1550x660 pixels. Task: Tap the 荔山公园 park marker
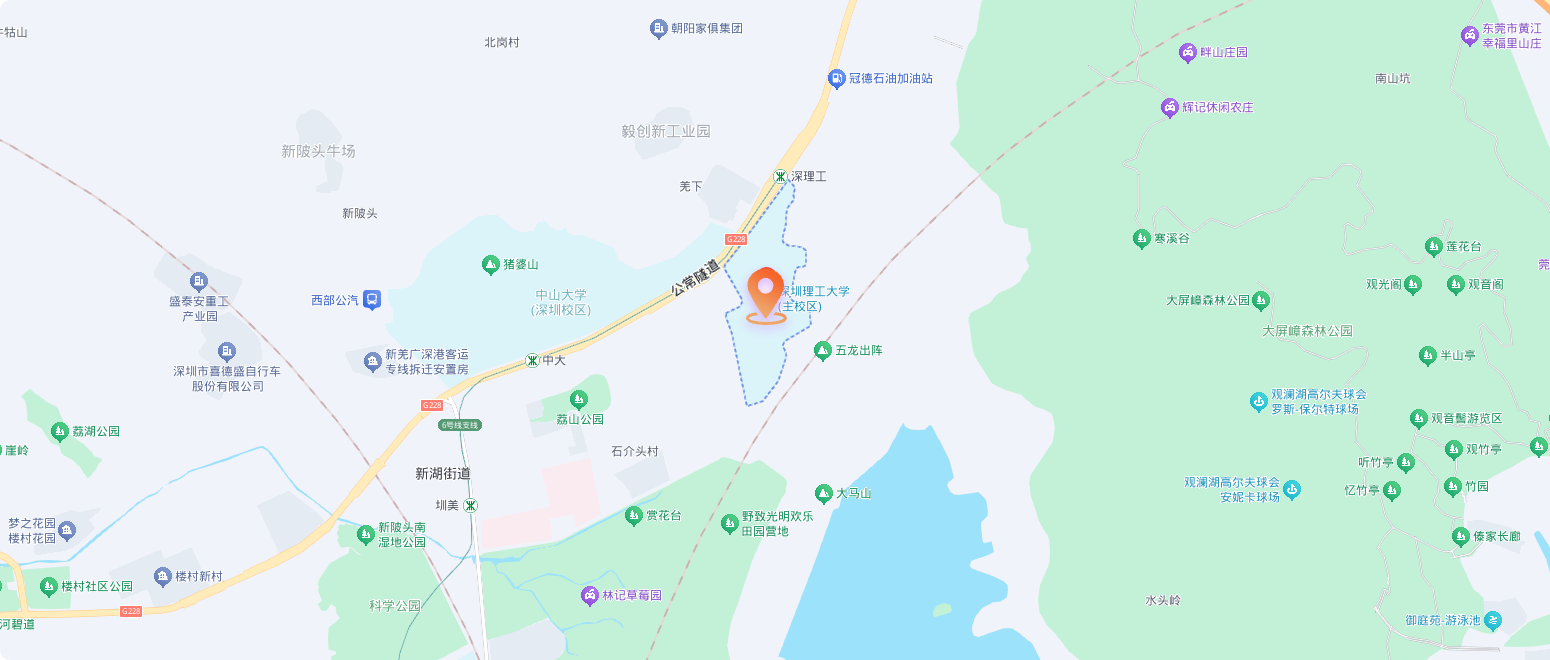click(x=579, y=400)
